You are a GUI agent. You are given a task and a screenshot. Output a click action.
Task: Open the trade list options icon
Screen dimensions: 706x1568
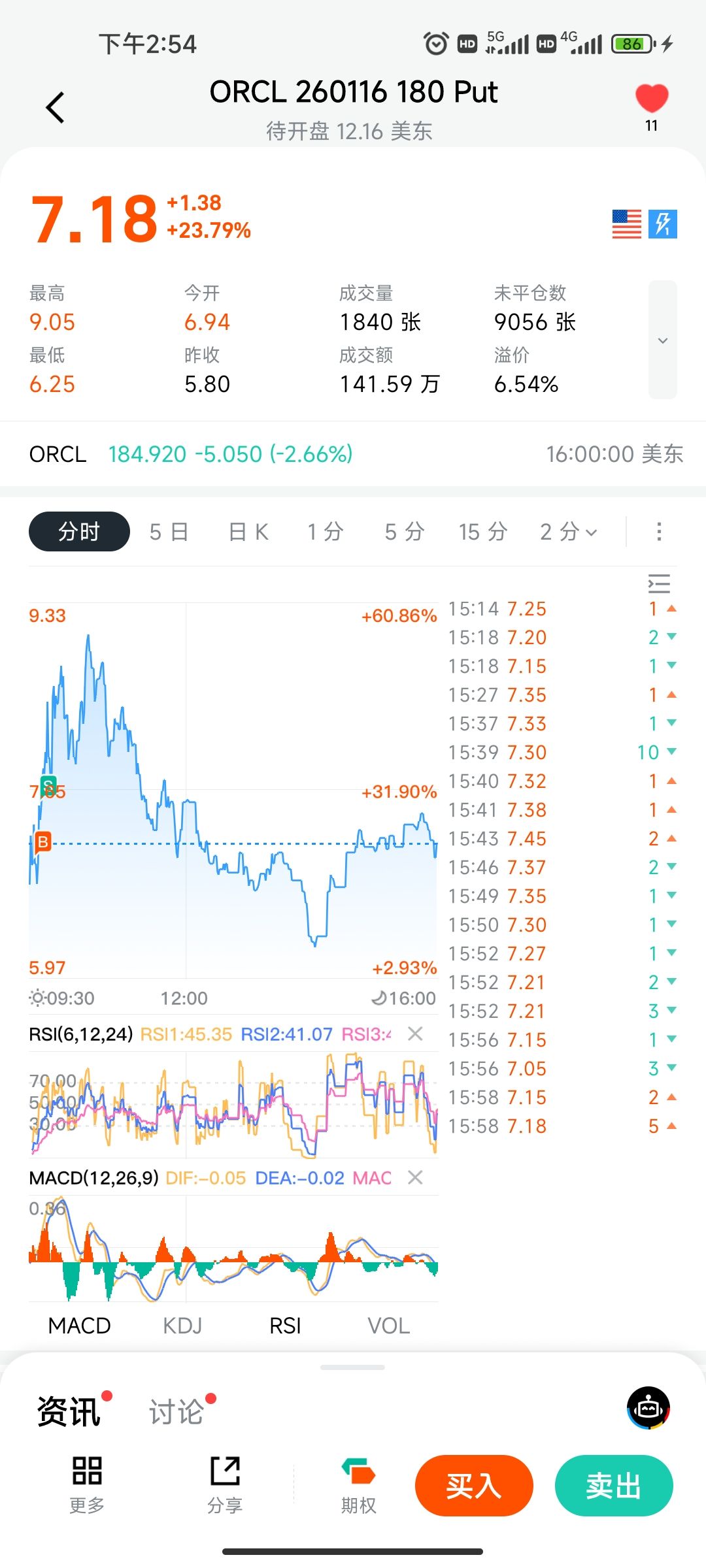(659, 583)
